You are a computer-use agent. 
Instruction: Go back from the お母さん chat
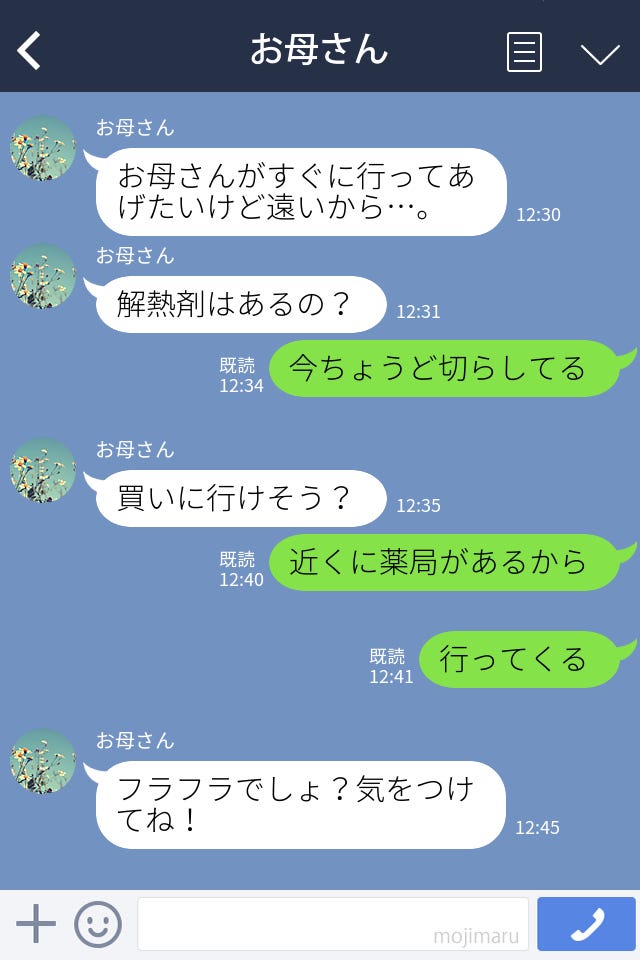30,50
